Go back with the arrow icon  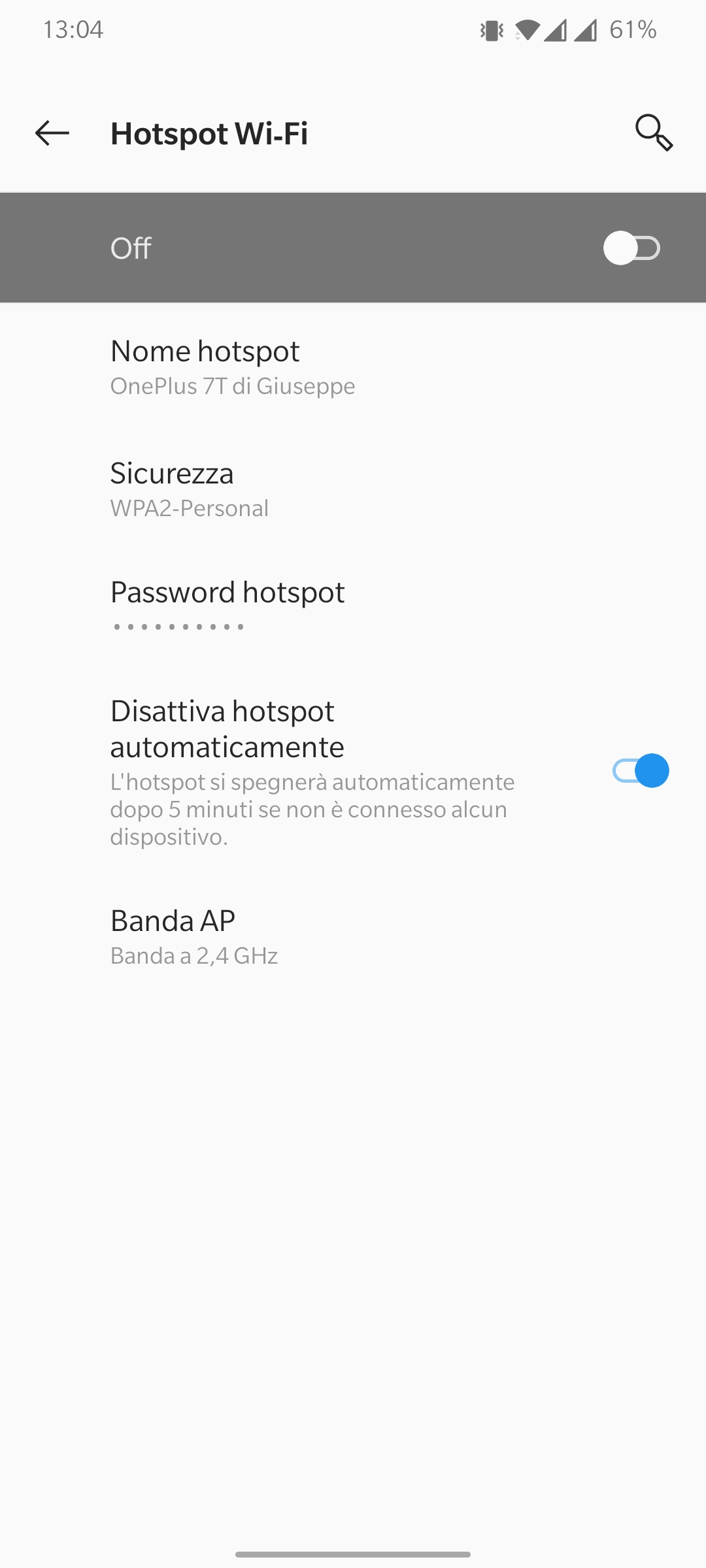click(x=52, y=133)
